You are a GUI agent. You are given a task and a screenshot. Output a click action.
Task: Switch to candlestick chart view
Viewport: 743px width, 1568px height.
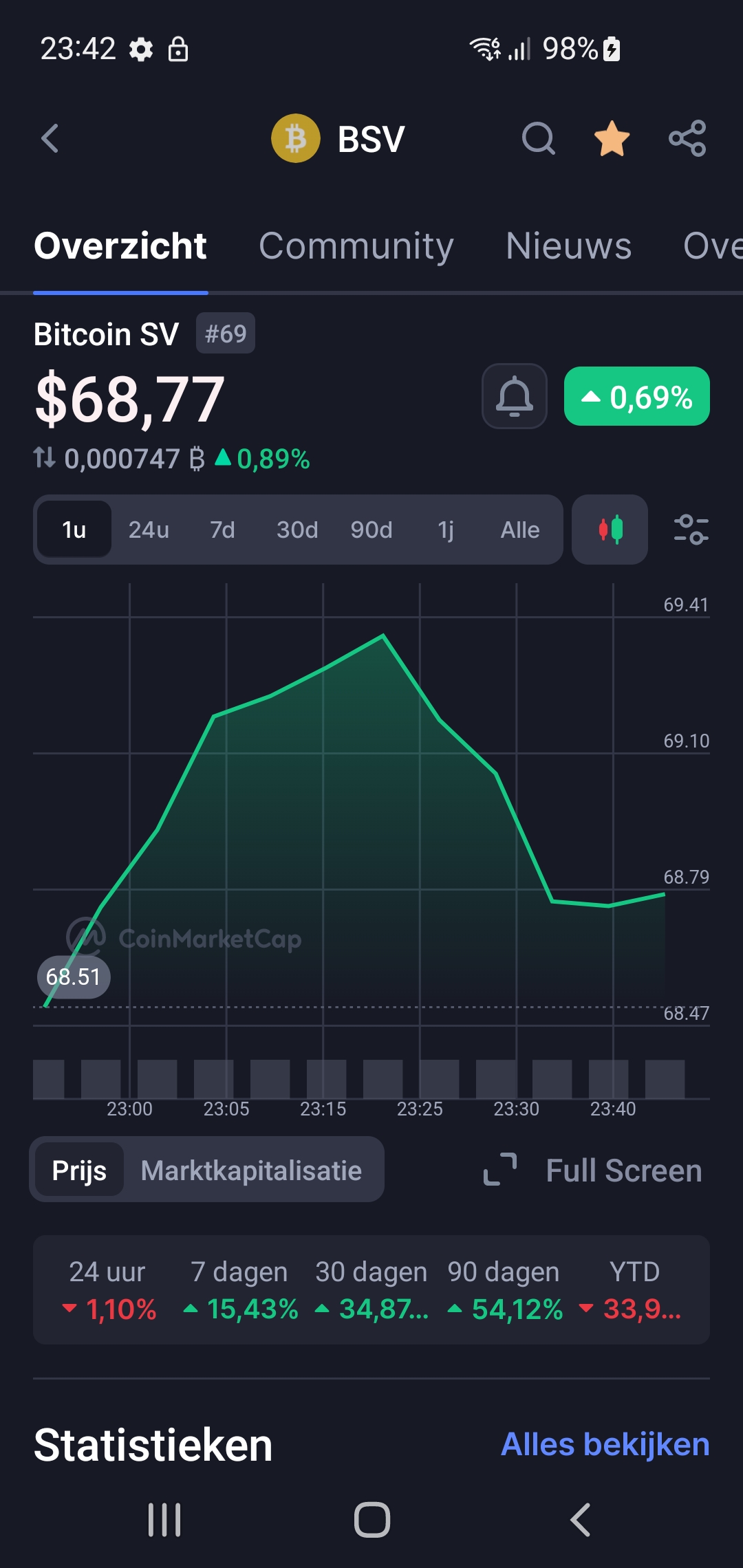(x=610, y=530)
